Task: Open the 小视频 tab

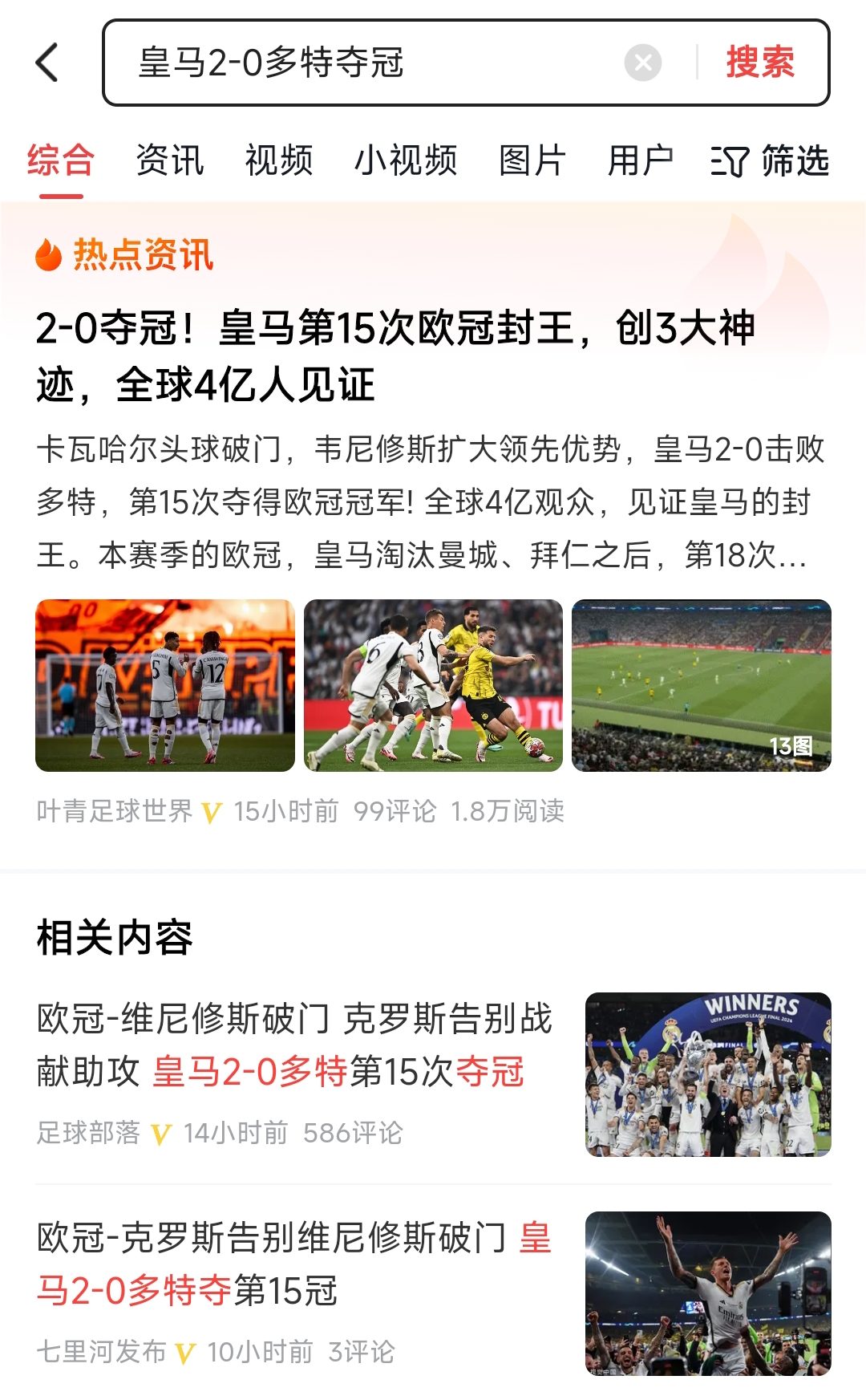Action: 406,160
